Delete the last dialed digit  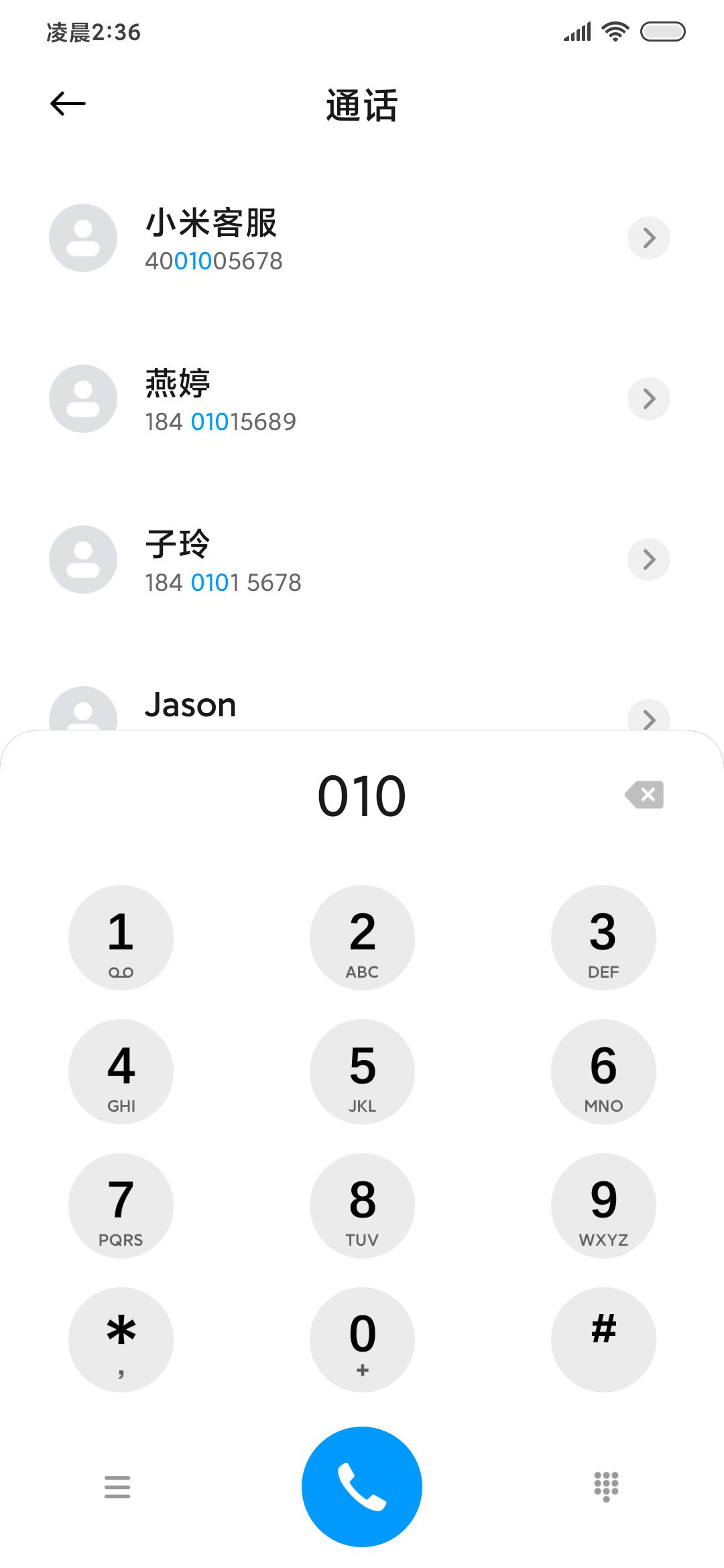[644, 795]
